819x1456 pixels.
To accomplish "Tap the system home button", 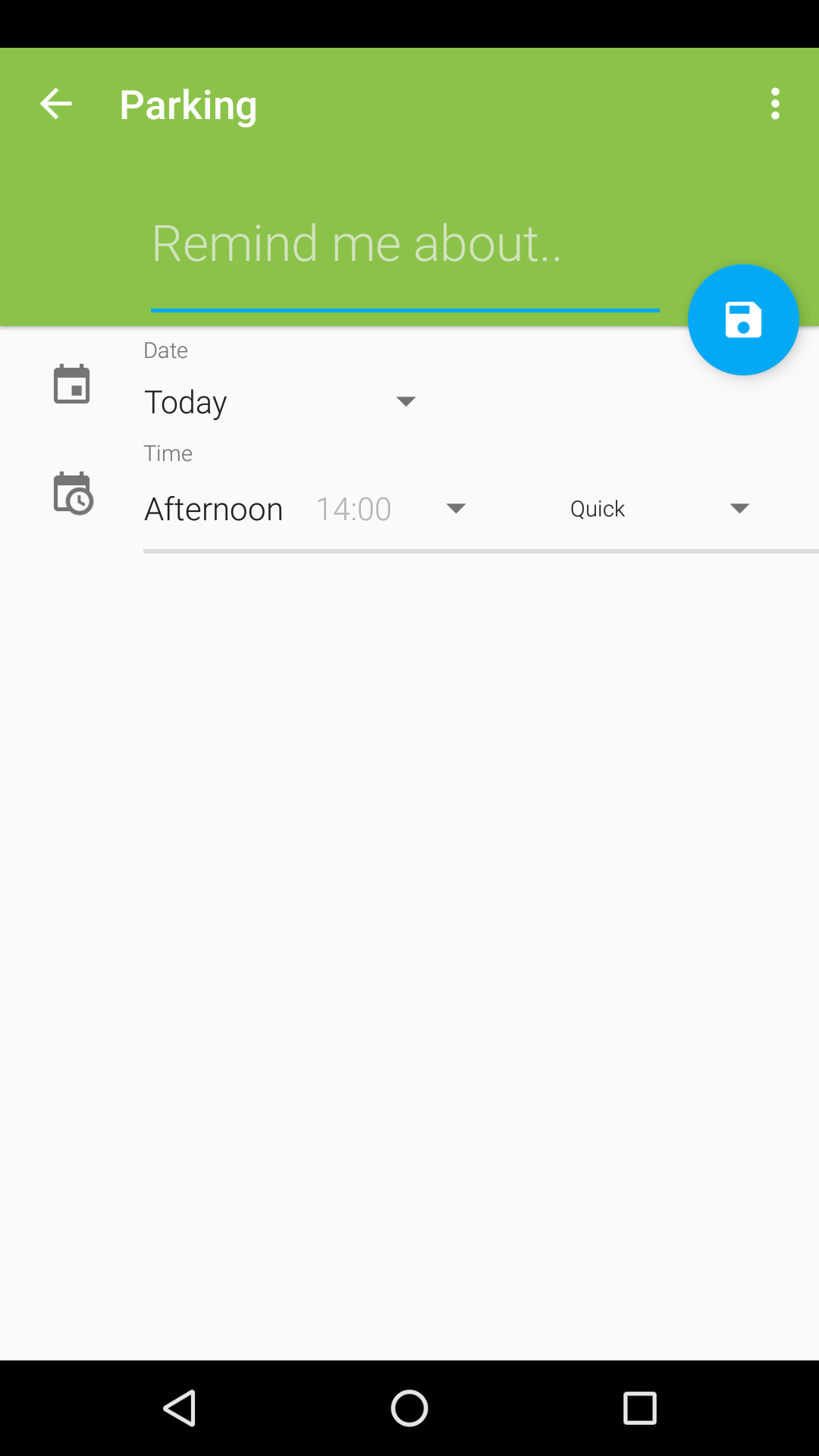I will 409,1408.
